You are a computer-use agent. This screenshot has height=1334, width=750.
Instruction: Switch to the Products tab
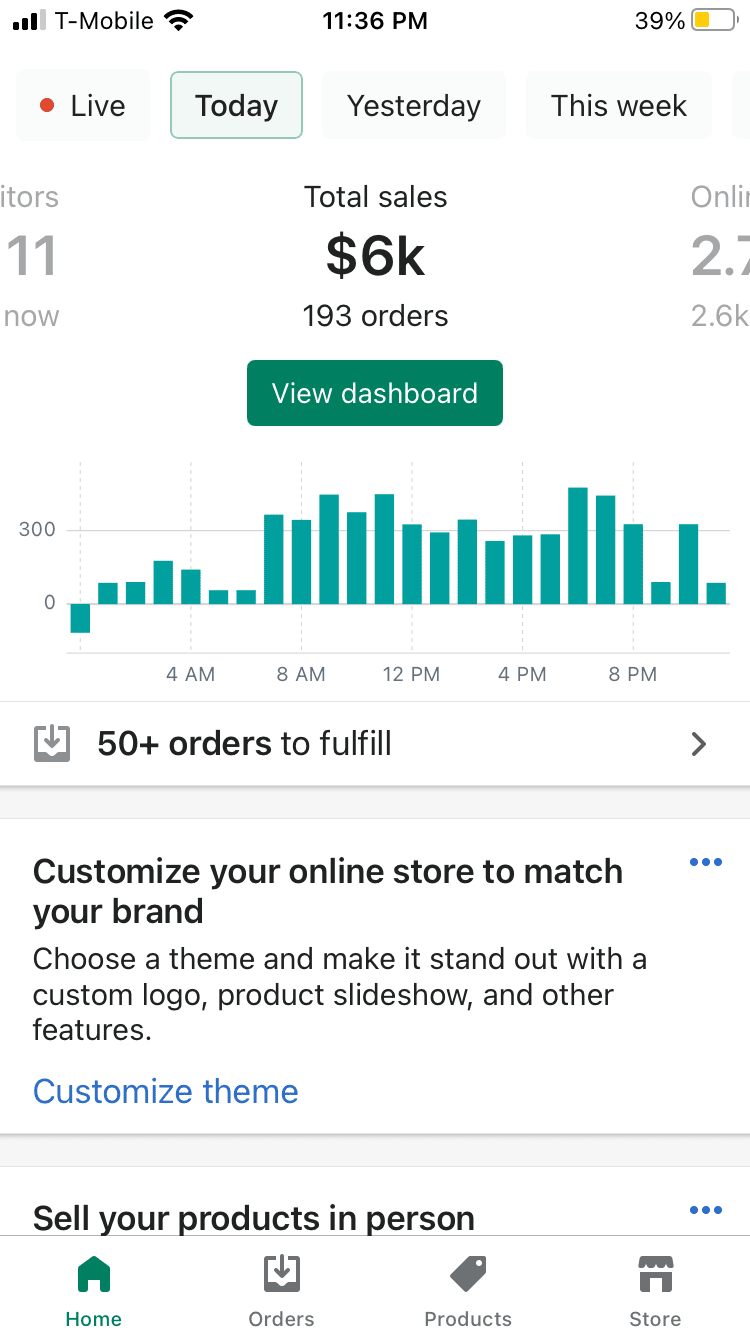(x=468, y=1290)
